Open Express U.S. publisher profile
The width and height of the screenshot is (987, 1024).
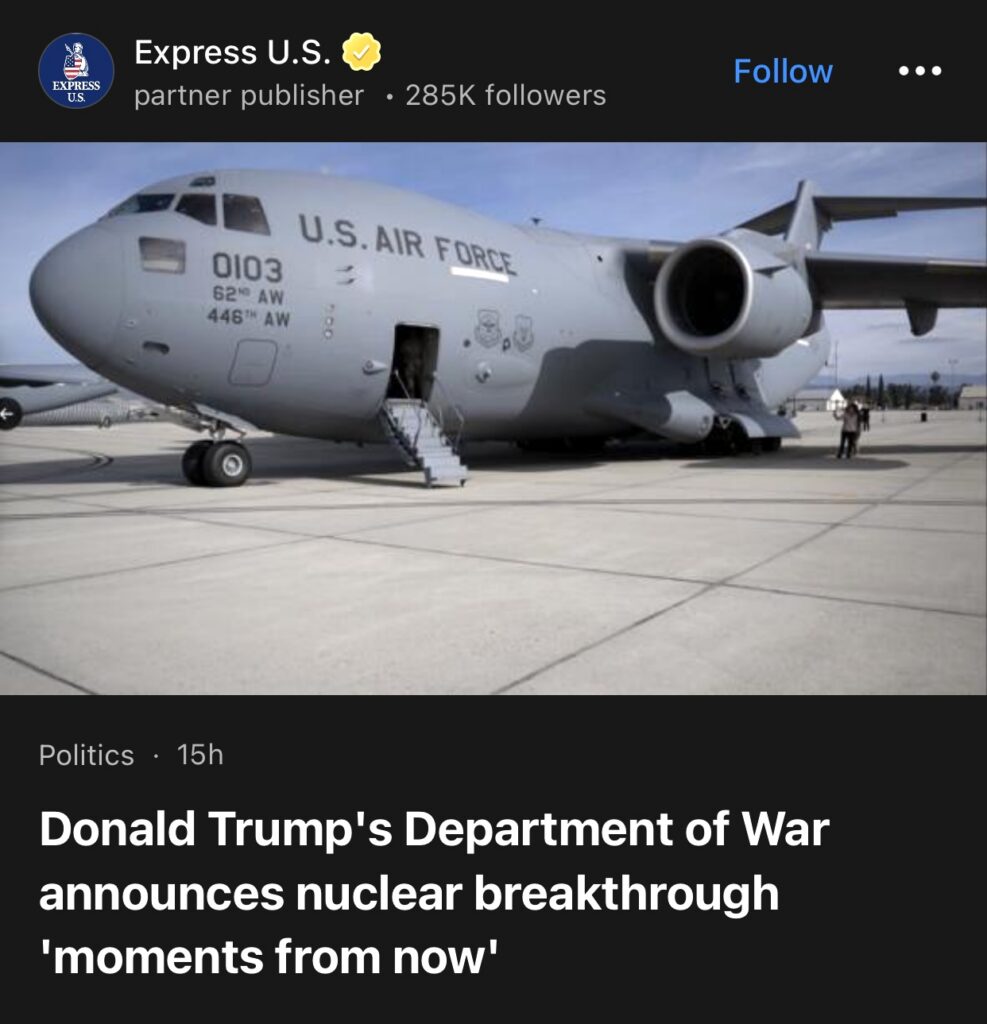pyautogui.click(x=232, y=52)
